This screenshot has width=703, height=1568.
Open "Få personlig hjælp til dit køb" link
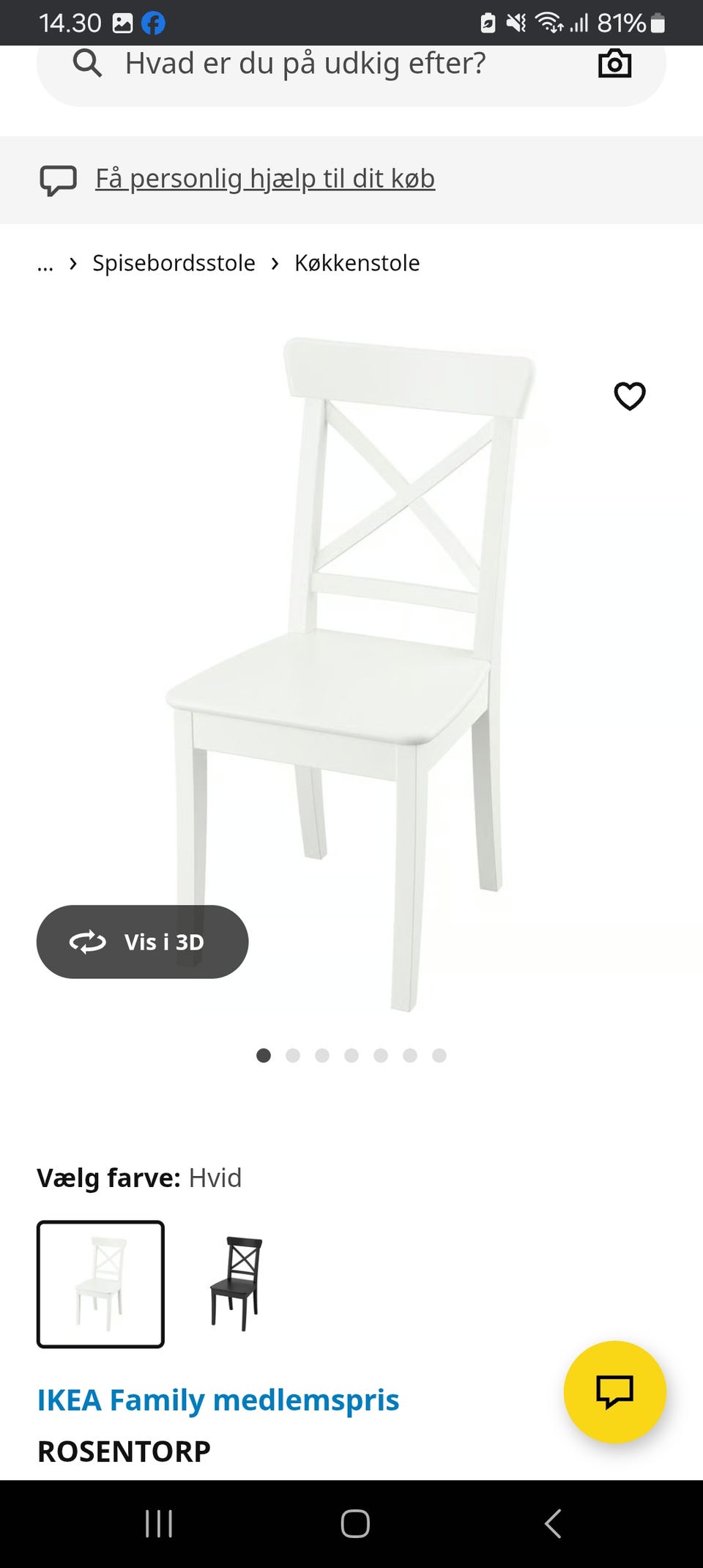(265, 179)
